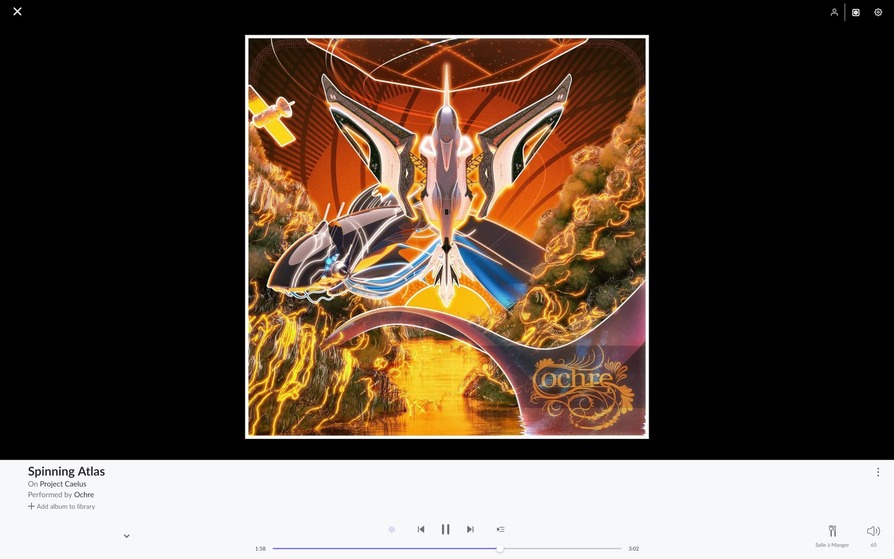Open the Project Caelus album link

[x=63, y=484]
